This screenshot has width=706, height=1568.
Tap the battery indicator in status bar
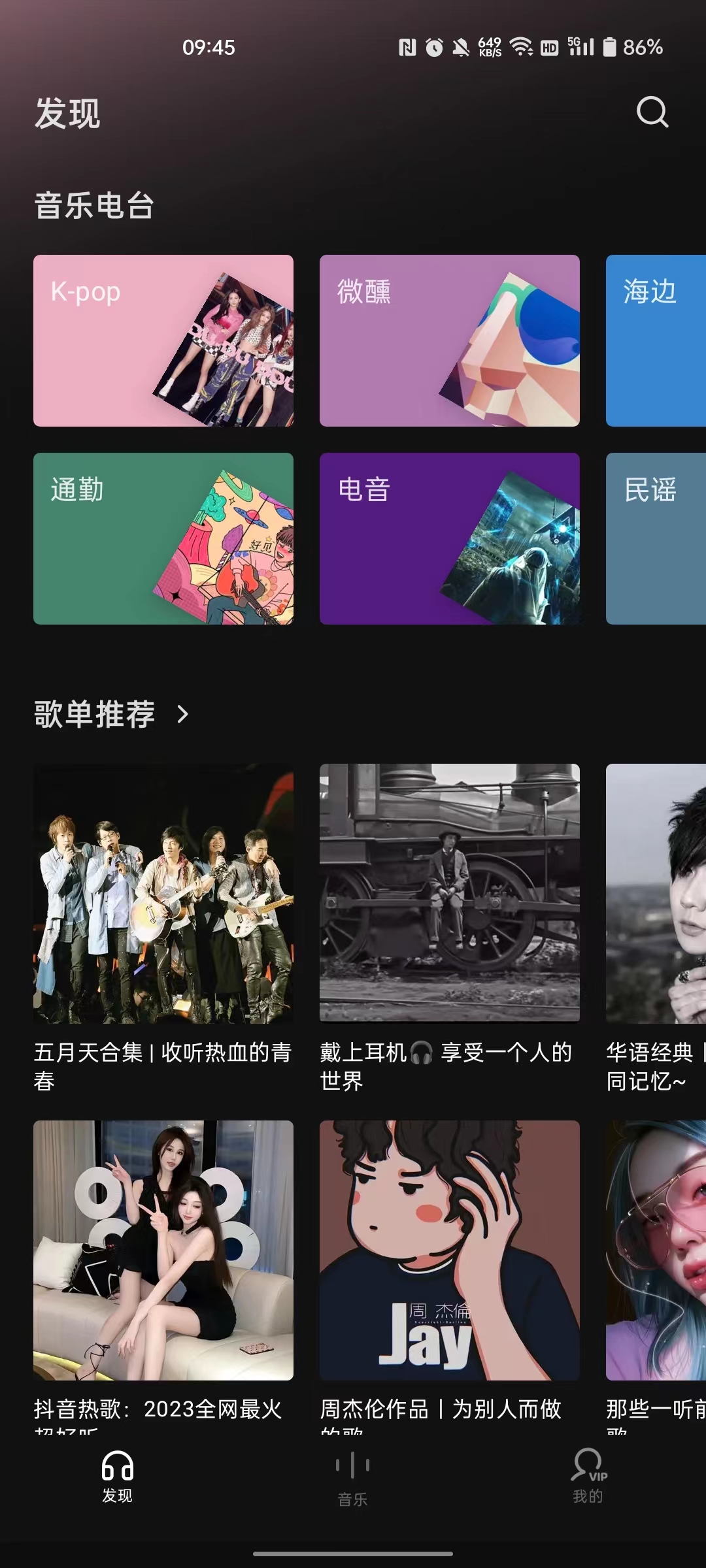coord(609,47)
